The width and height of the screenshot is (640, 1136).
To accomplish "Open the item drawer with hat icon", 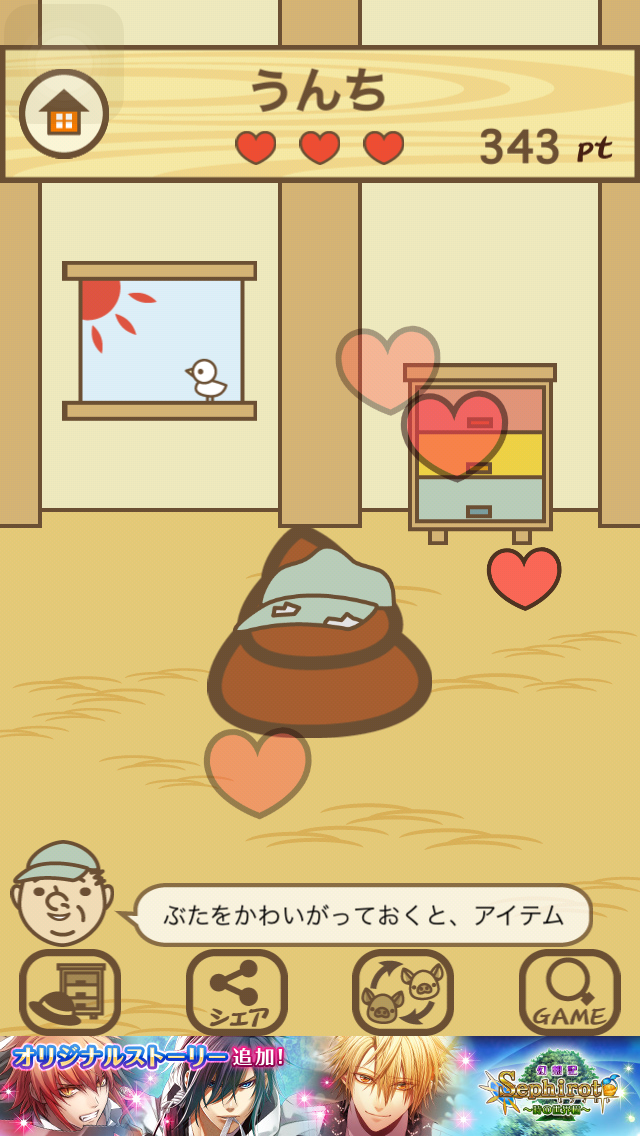I will pyautogui.click(x=70, y=992).
